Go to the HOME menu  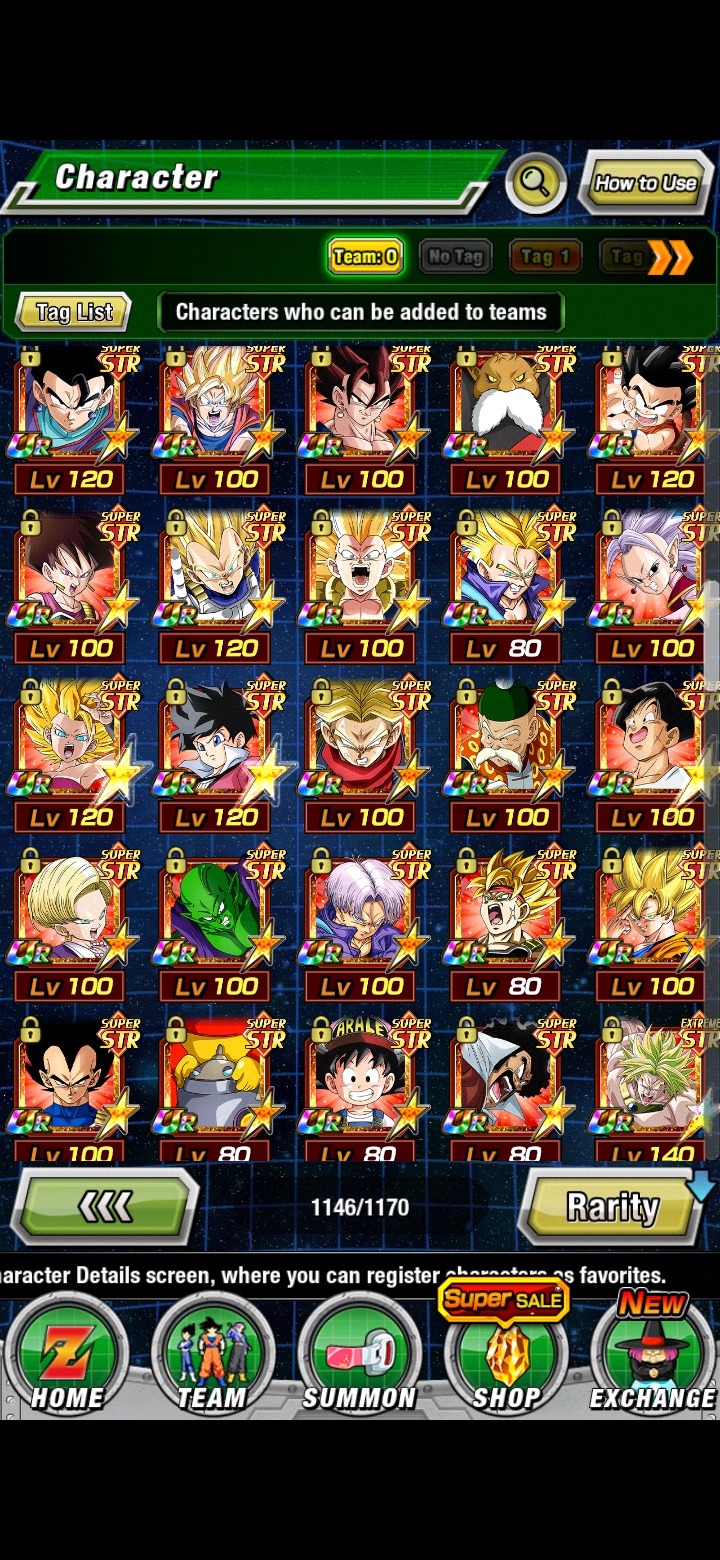pos(67,1355)
